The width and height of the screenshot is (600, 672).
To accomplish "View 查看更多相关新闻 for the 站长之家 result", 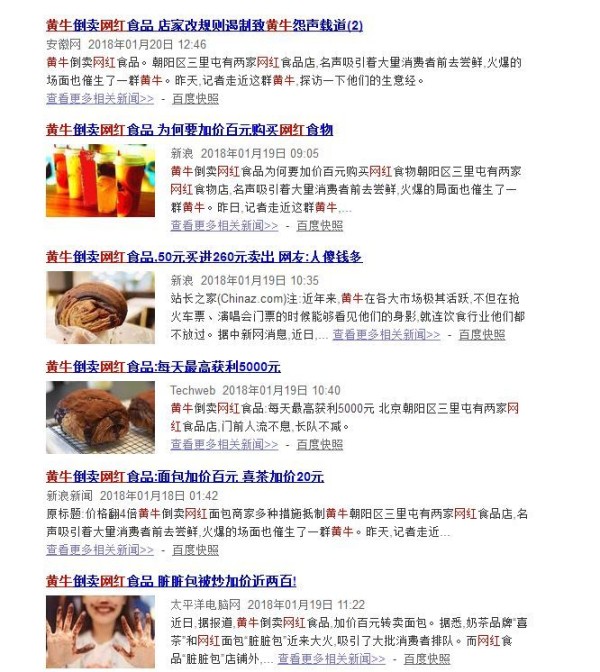I will [x=386, y=334].
